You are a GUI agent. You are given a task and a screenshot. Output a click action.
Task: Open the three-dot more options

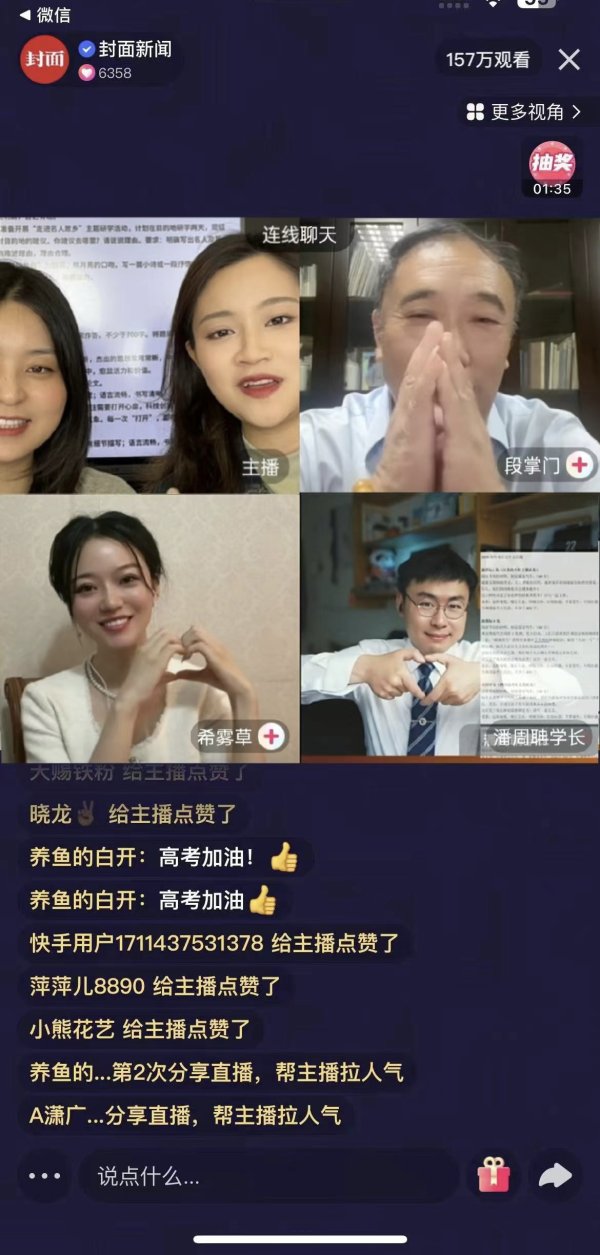pos(44,1176)
